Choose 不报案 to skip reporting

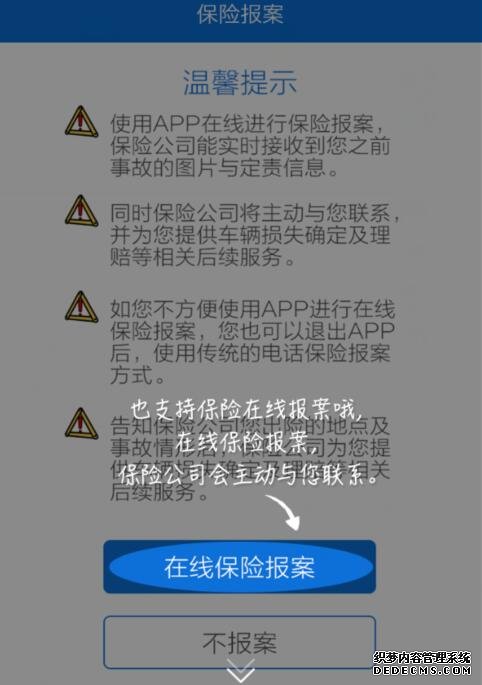point(239,642)
